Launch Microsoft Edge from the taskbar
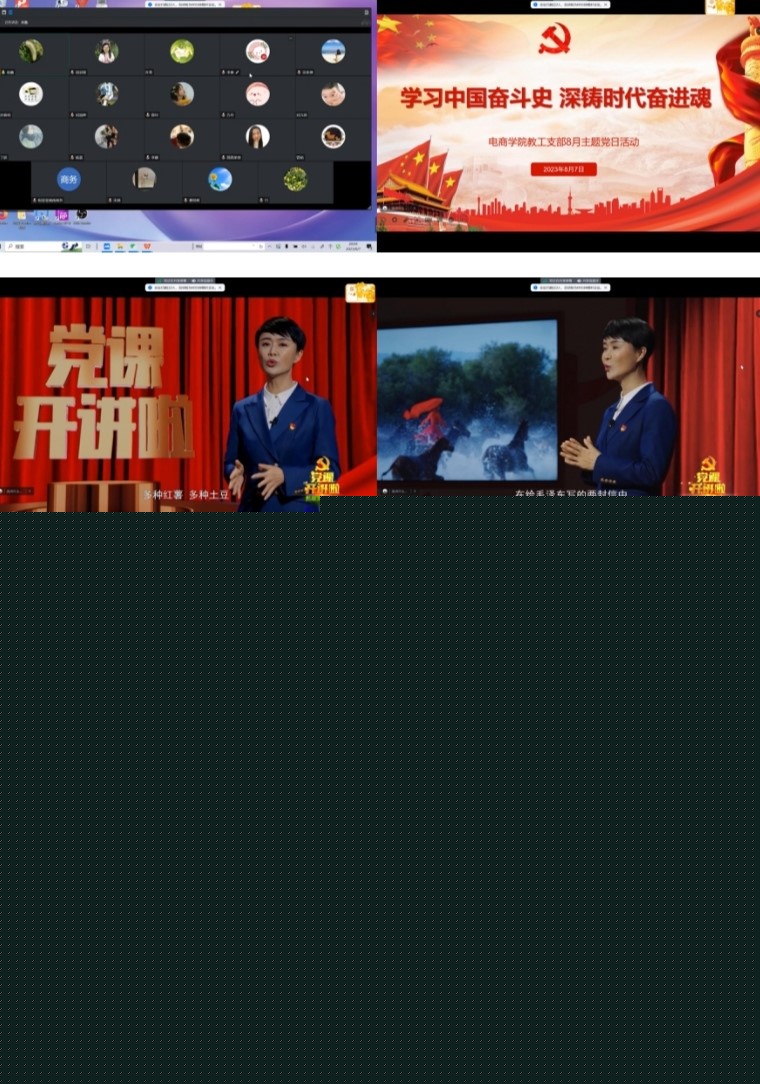The image size is (760, 1084). 107,244
